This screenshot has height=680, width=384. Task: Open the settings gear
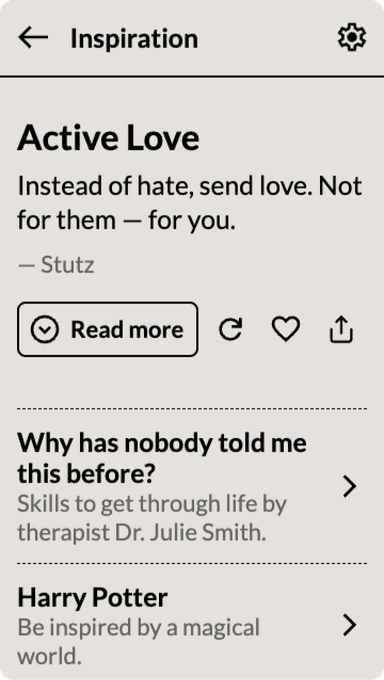352,38
